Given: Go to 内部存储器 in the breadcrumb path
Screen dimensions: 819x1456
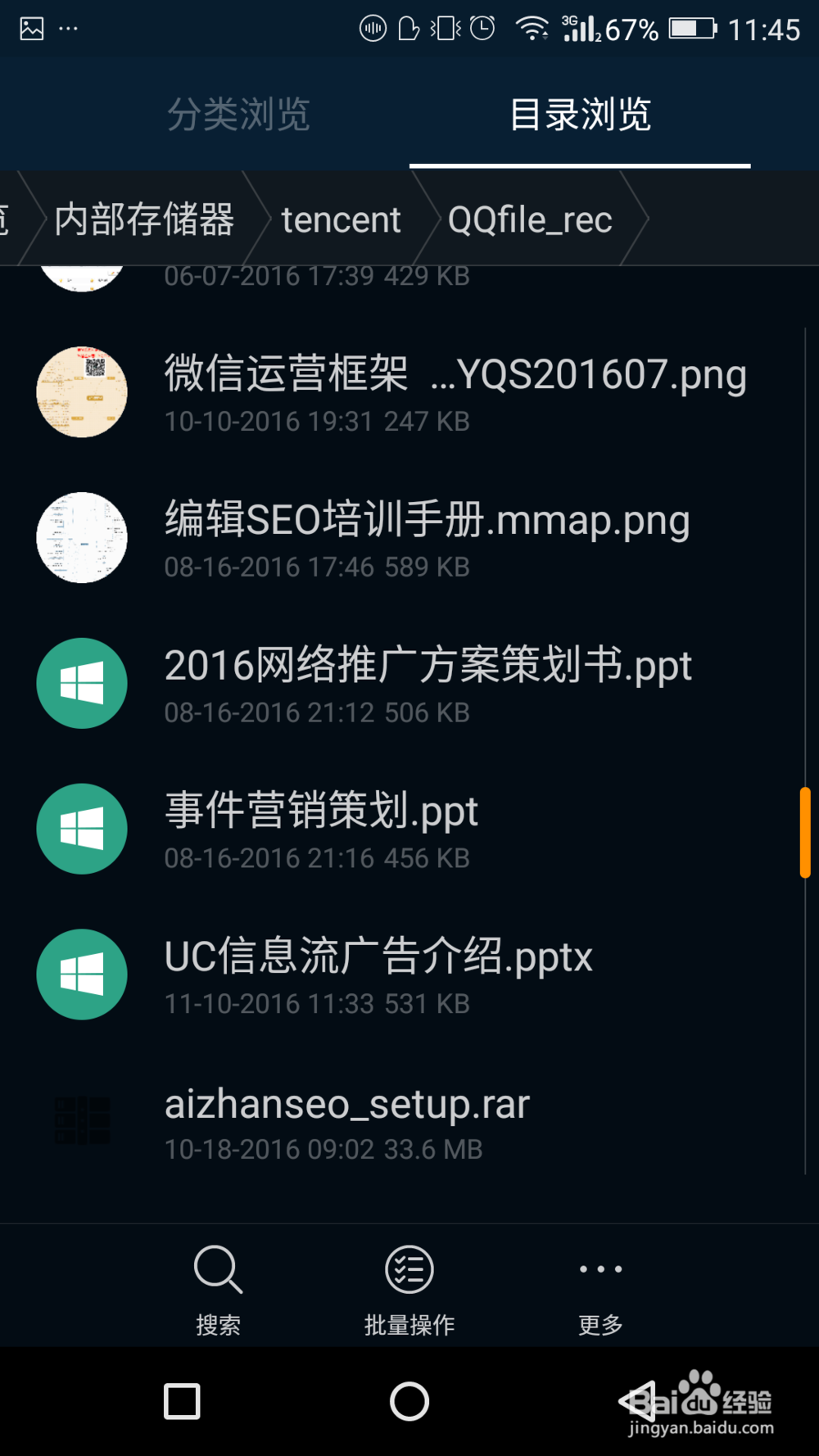Looking at the screenshot, I should [144, 219].
